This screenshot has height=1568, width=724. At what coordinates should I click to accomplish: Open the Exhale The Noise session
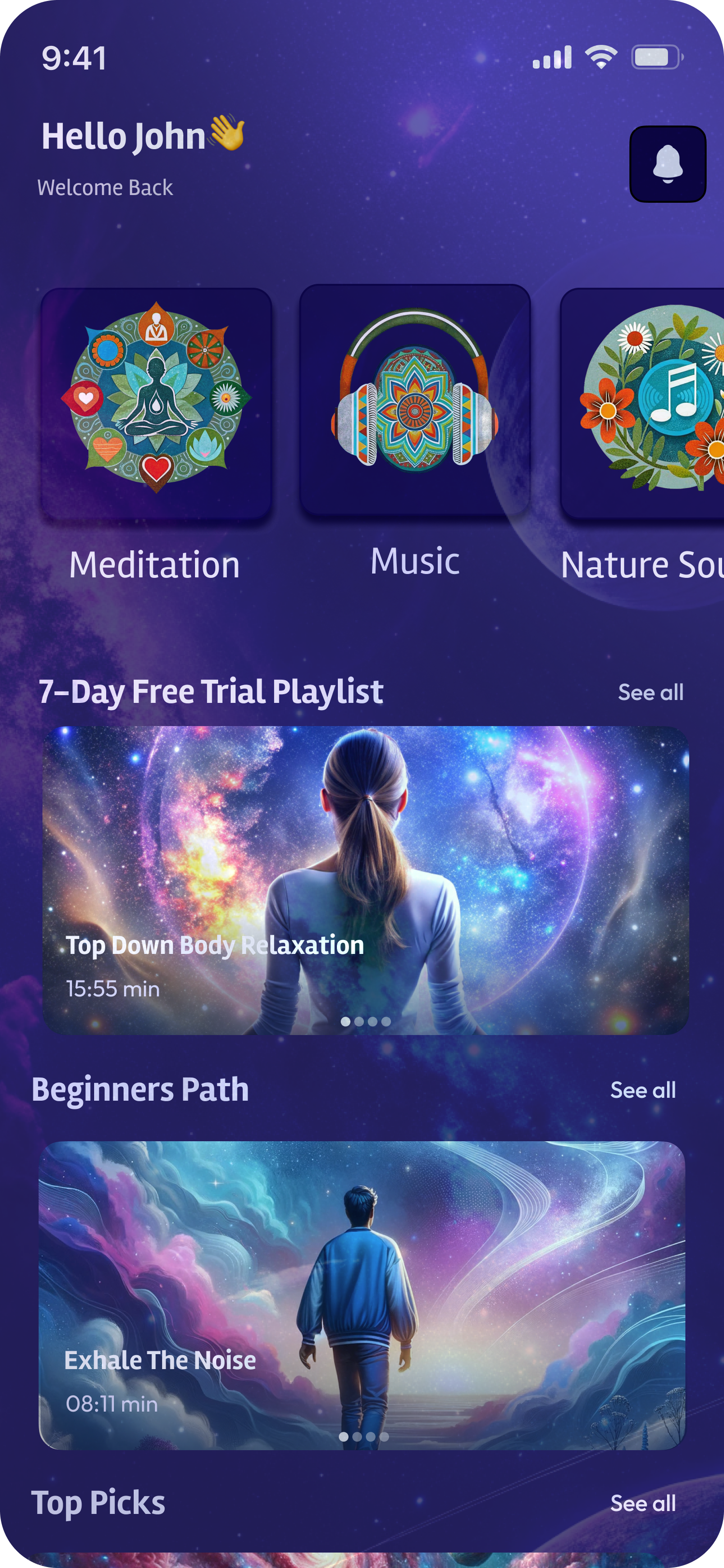pos(362,1295)
